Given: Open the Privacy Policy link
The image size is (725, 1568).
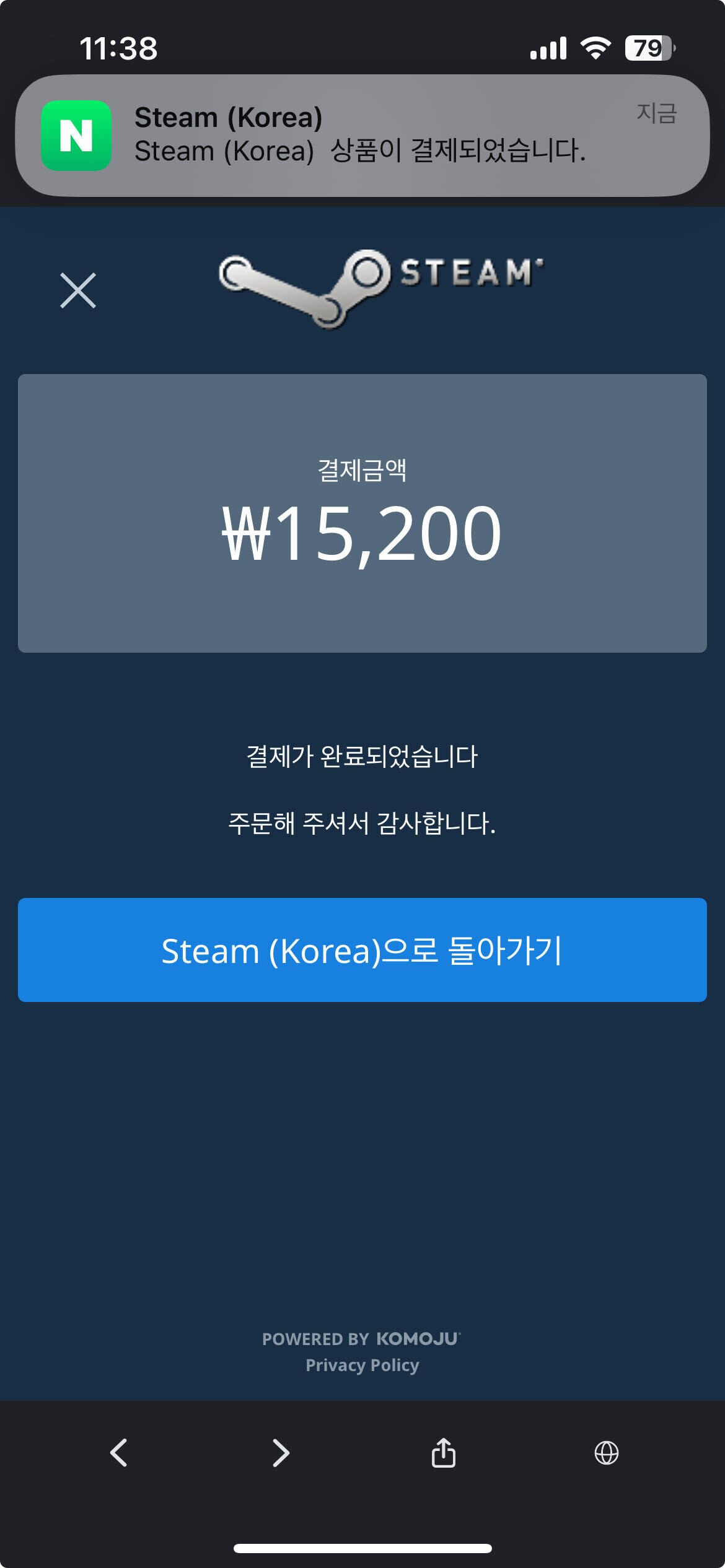Looking at the screenshot, I should coord(362,1365).
